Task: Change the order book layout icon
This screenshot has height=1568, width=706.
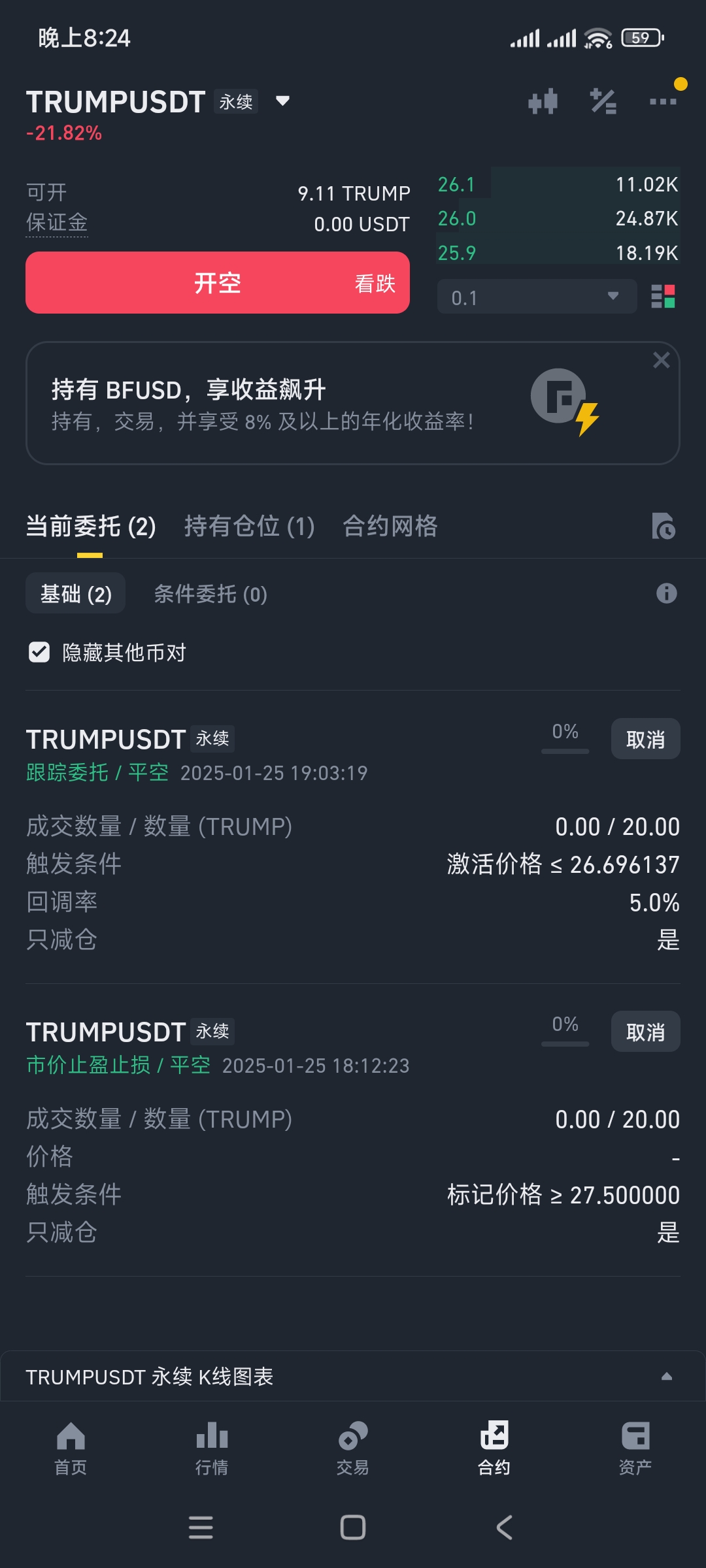Action: 663,297
